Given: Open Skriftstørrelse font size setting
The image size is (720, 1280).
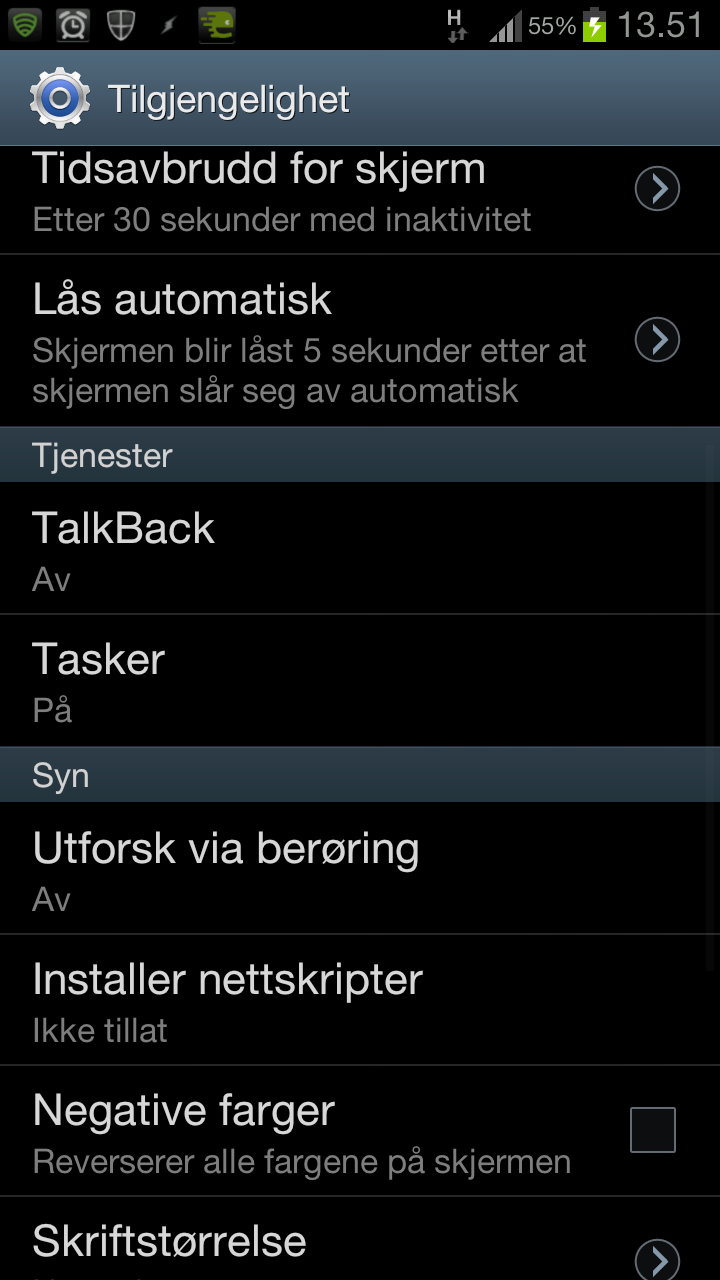Looking at the screenshot, I should 360,1239.
